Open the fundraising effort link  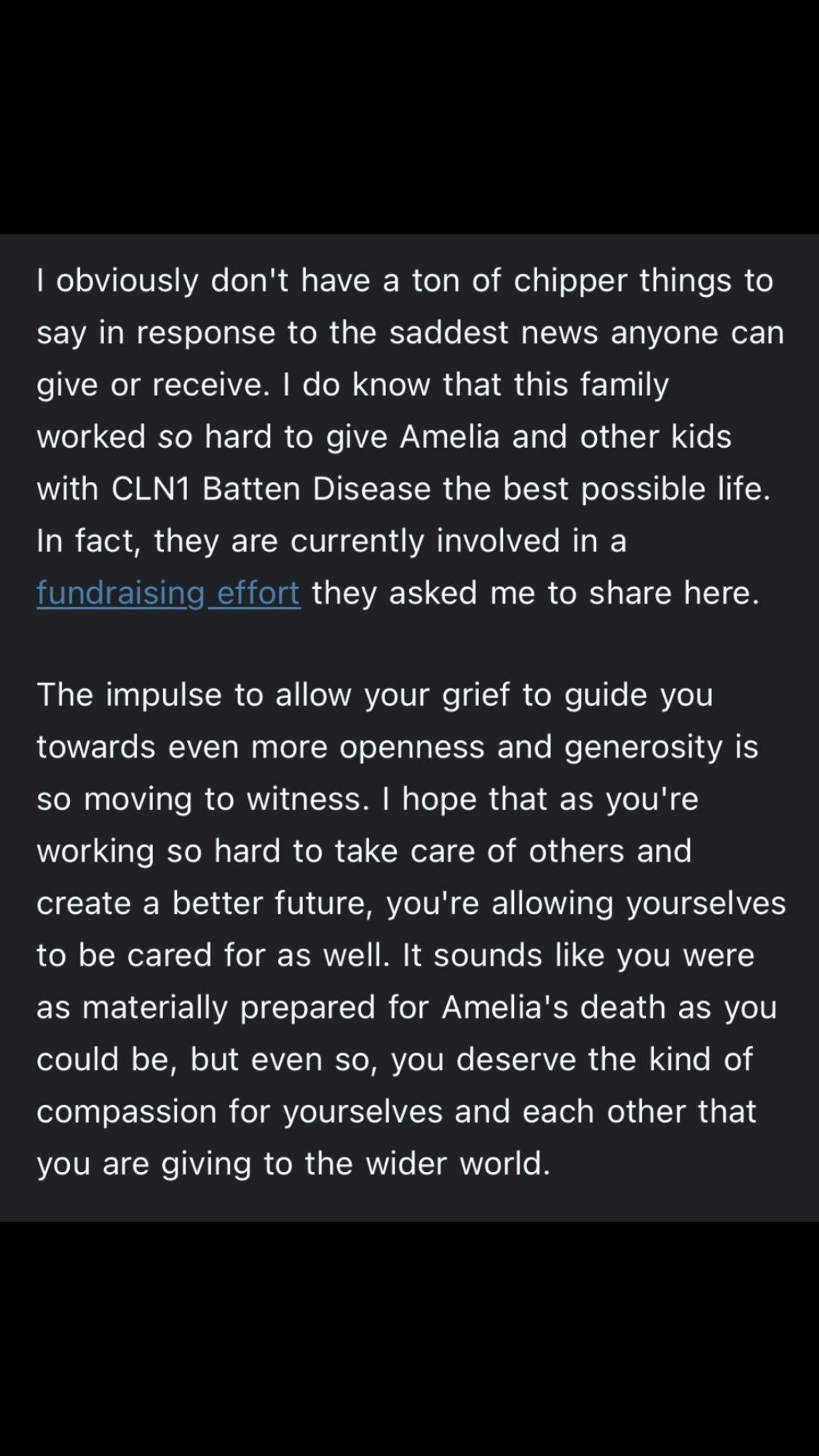tap(168, 593)
